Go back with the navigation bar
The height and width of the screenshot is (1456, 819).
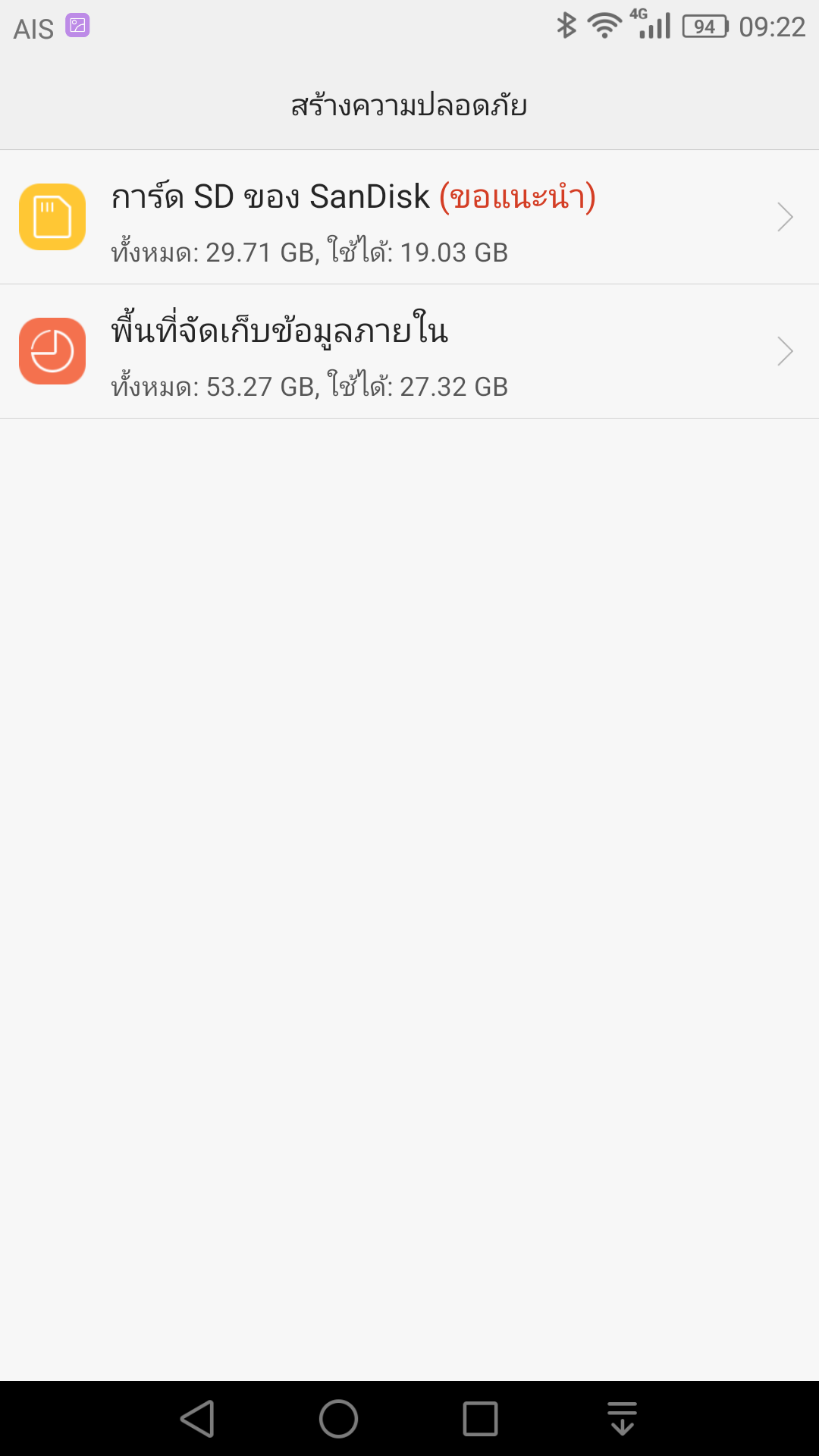point(197,1418)
